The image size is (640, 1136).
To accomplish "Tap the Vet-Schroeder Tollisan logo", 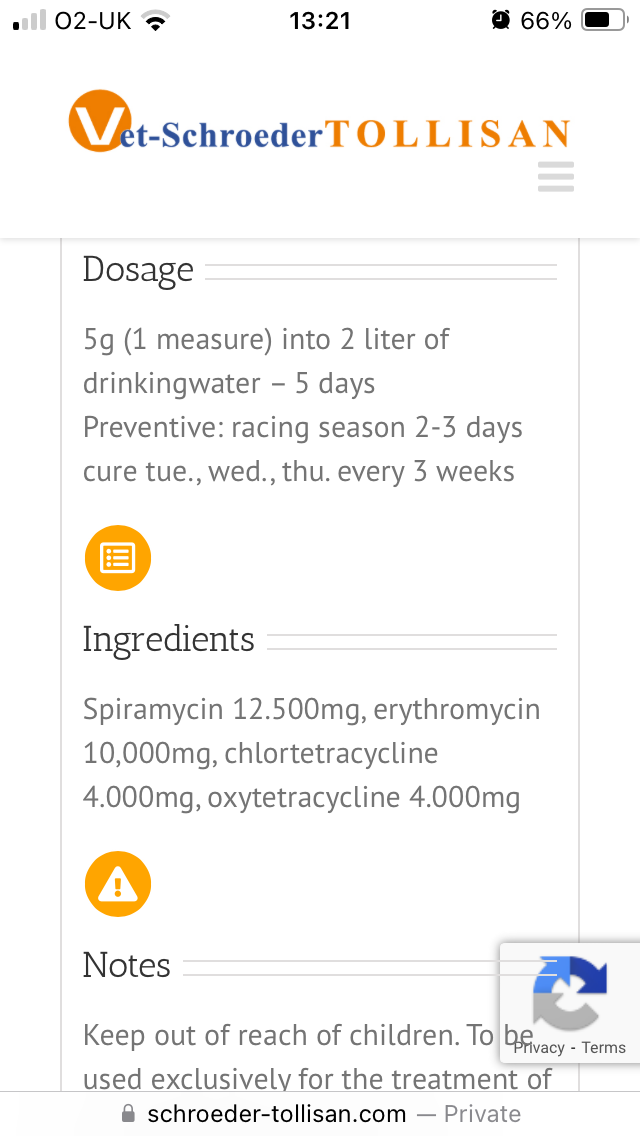I will coord(320,121).
